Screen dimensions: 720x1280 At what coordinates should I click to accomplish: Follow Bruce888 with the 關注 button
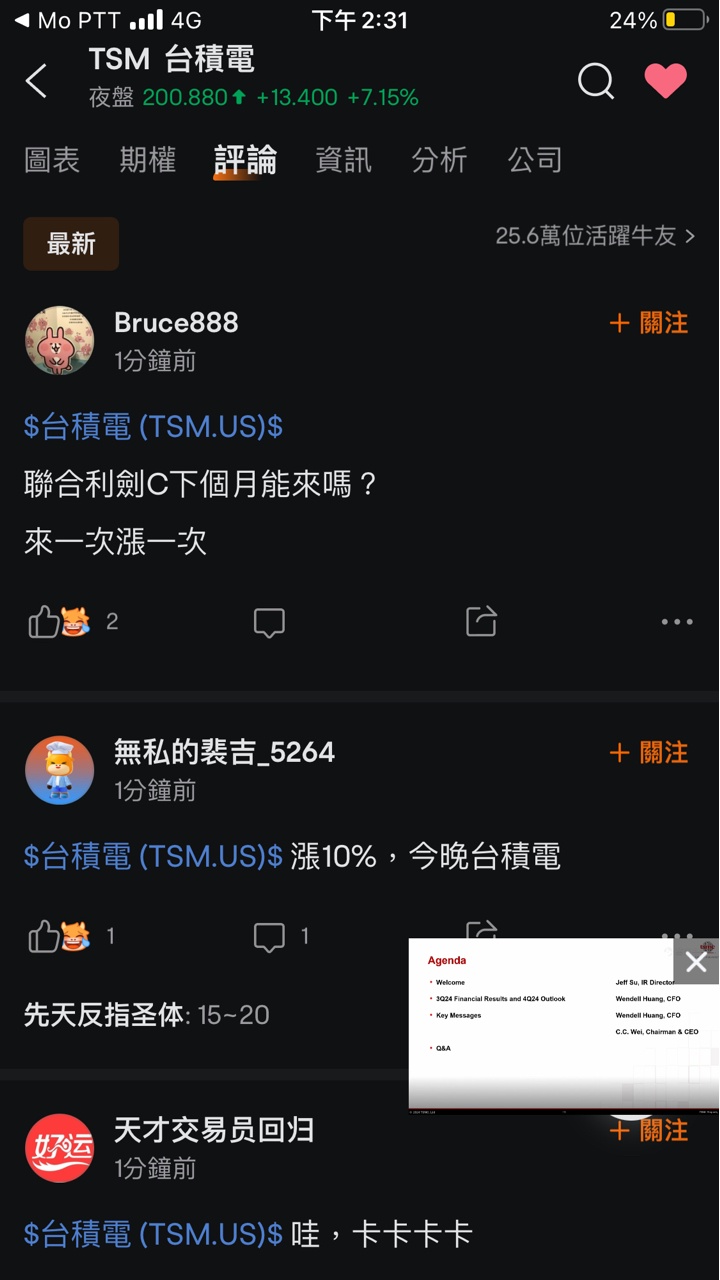[x=649, y=323]
